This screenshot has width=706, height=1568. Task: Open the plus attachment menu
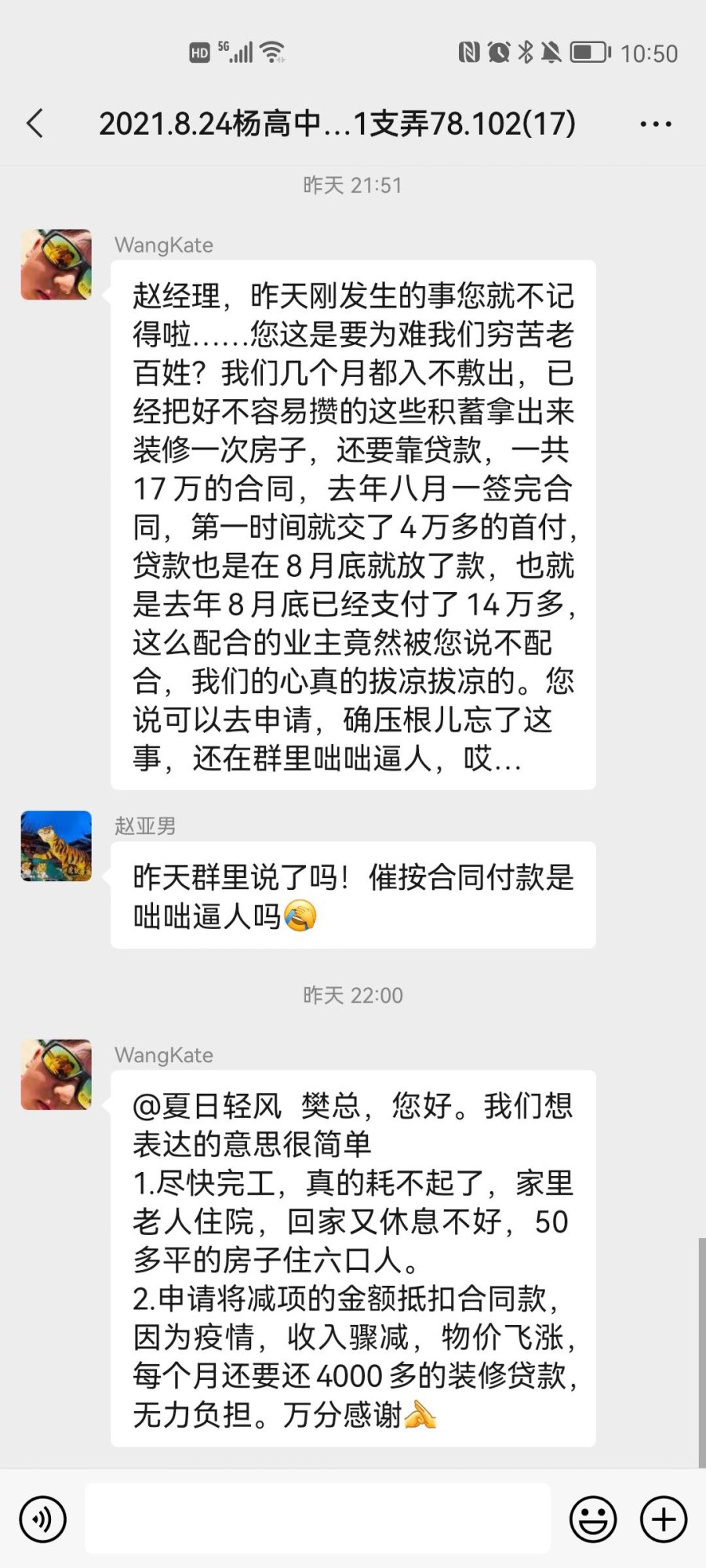664,1519
